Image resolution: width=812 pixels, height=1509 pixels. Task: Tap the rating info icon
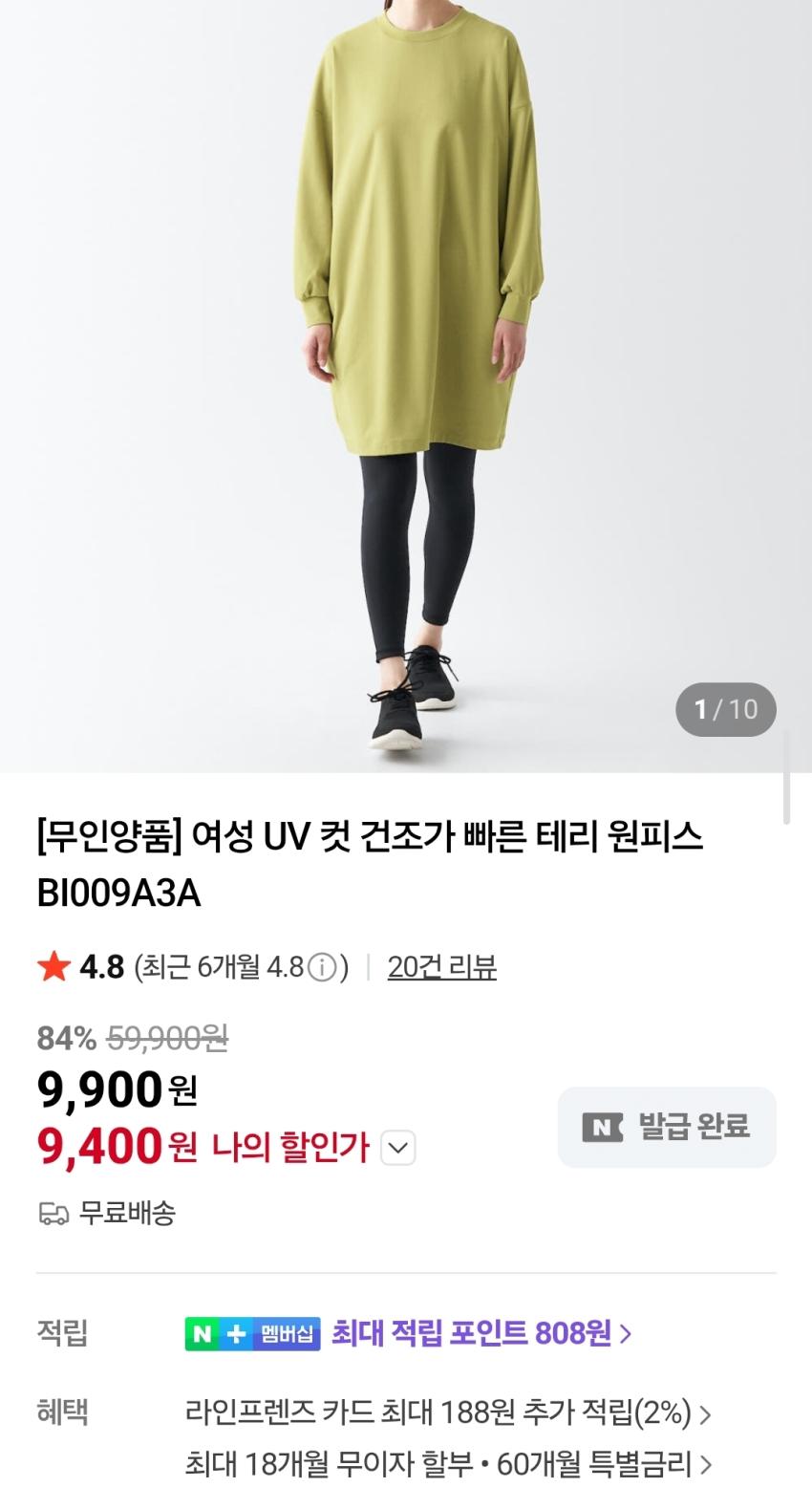tap(323, 968)
